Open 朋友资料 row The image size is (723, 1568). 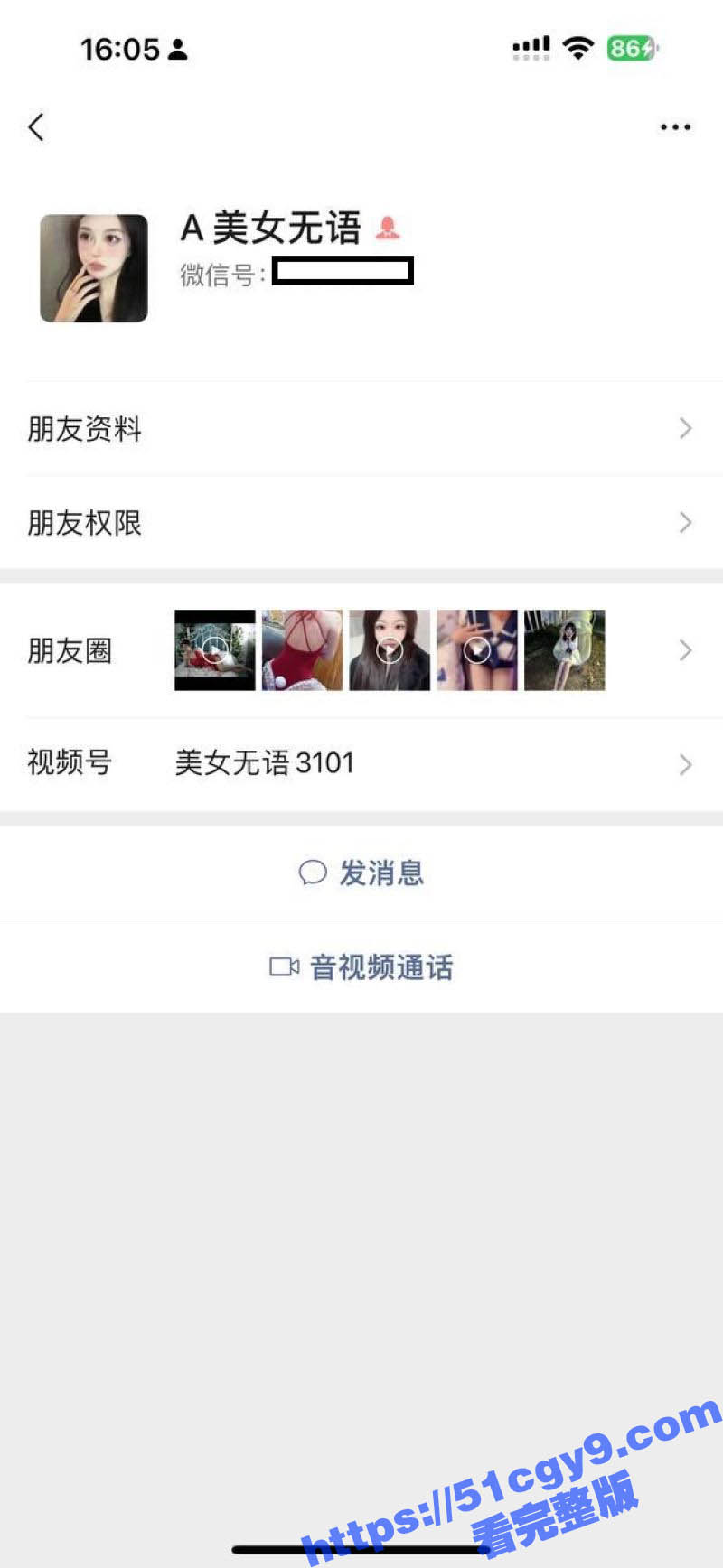click(361, 428)
